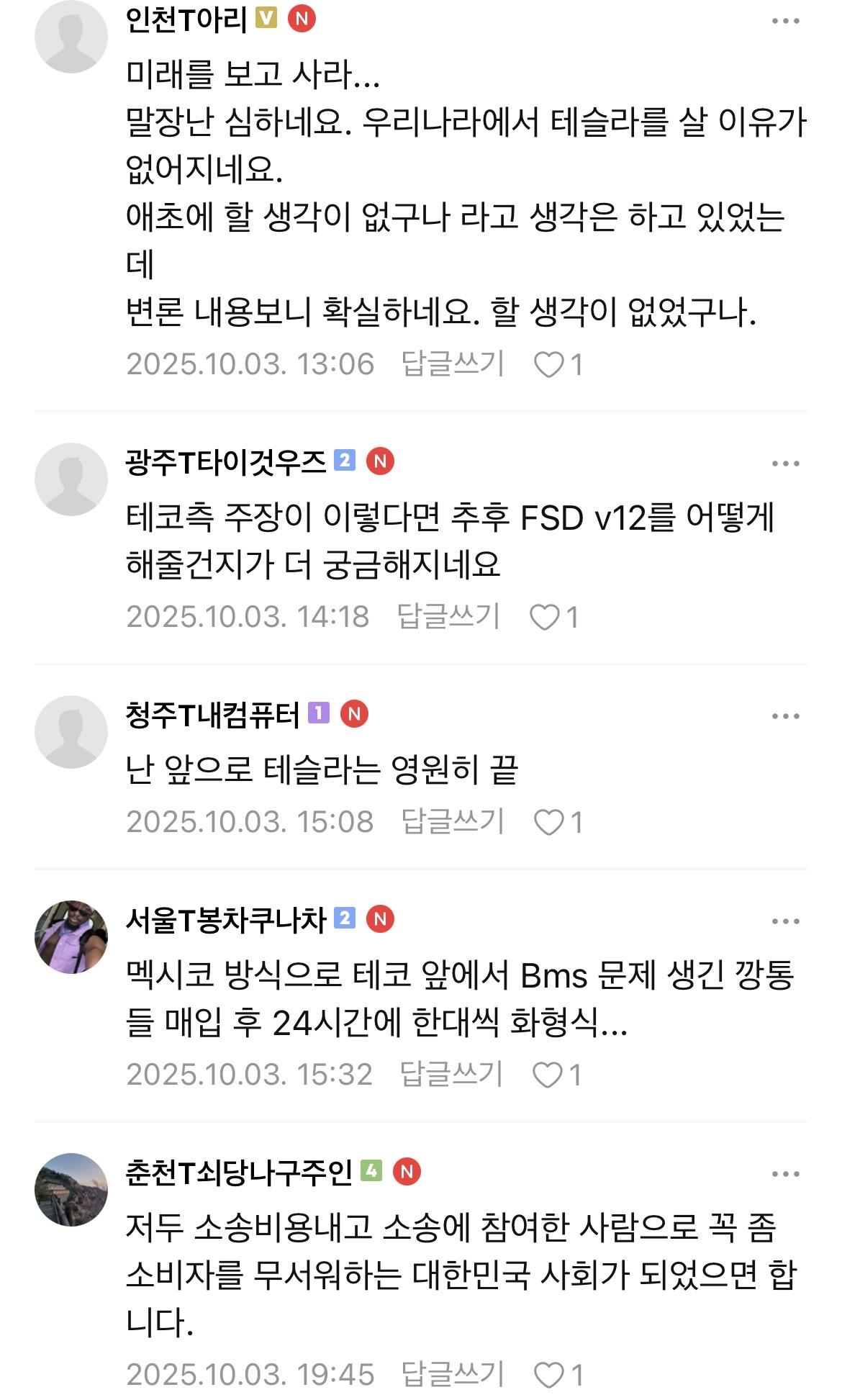Open overflow menu on 춘천T쇠당나구주인's comment
842x1400 pixels.
785,1174
